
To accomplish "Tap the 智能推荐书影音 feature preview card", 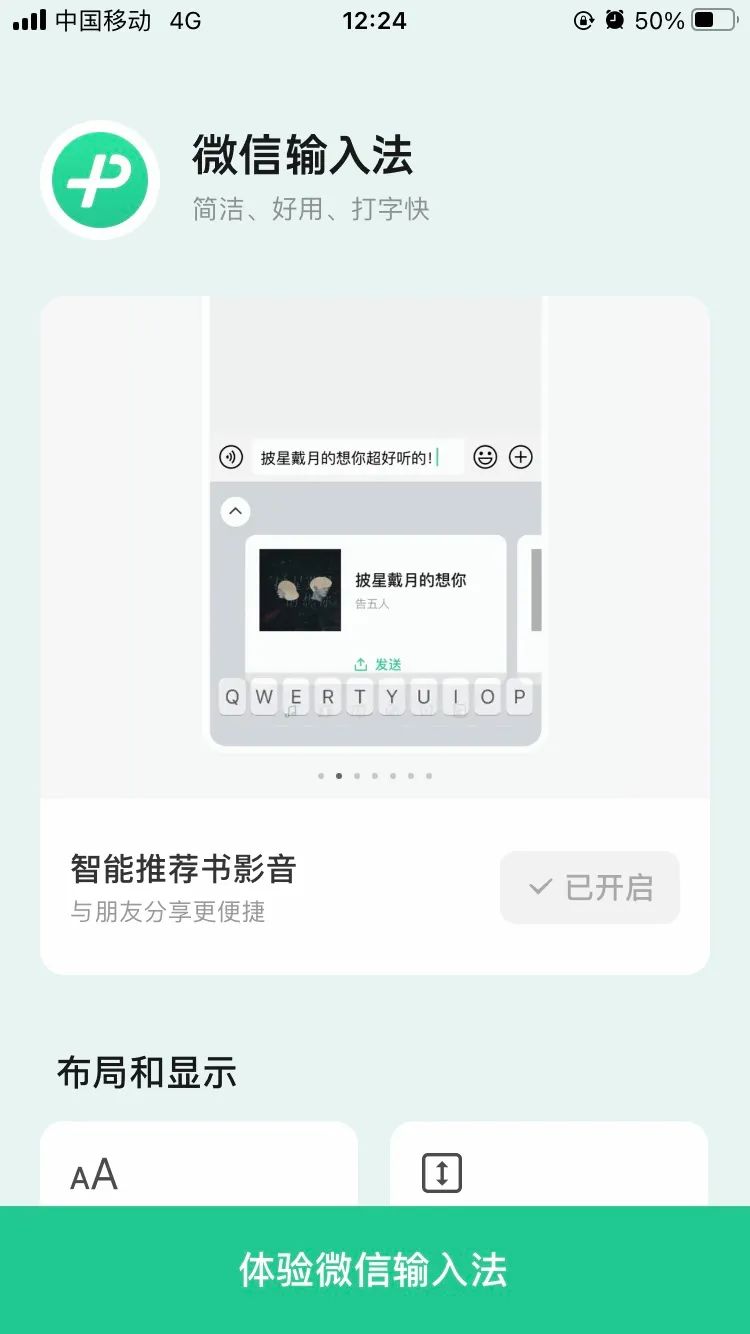I will (375, 546).
